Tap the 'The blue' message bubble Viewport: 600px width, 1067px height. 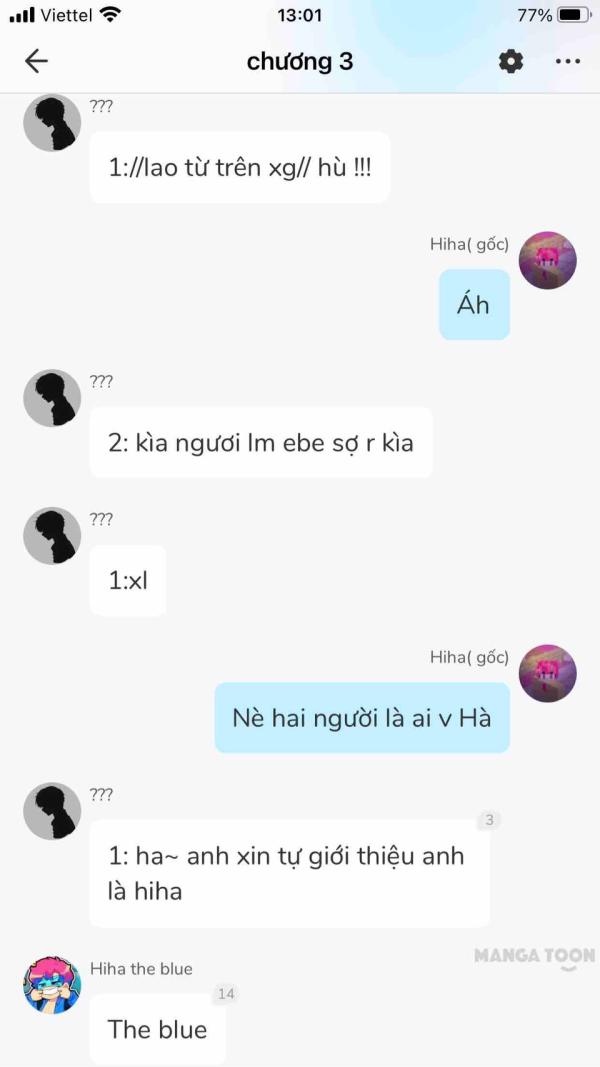(157, 1029)
